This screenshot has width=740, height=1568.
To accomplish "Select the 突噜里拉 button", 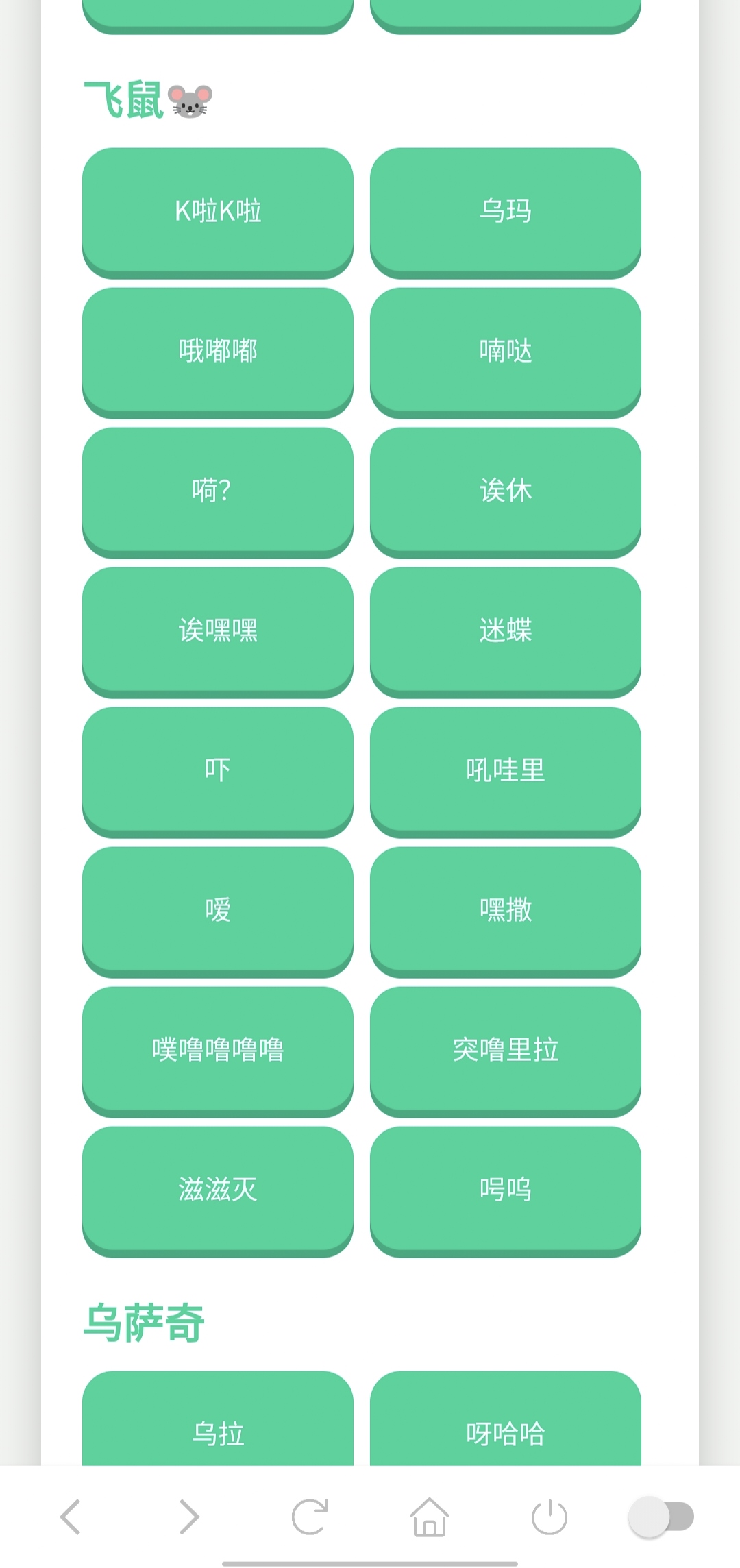I will (x=505, y=1049).
